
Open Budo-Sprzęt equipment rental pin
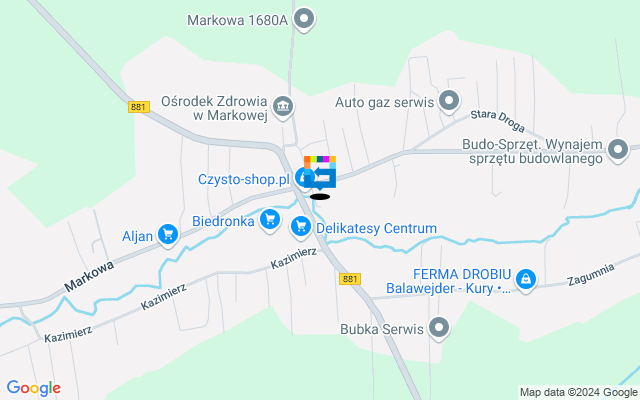click(x=618, y=151)
